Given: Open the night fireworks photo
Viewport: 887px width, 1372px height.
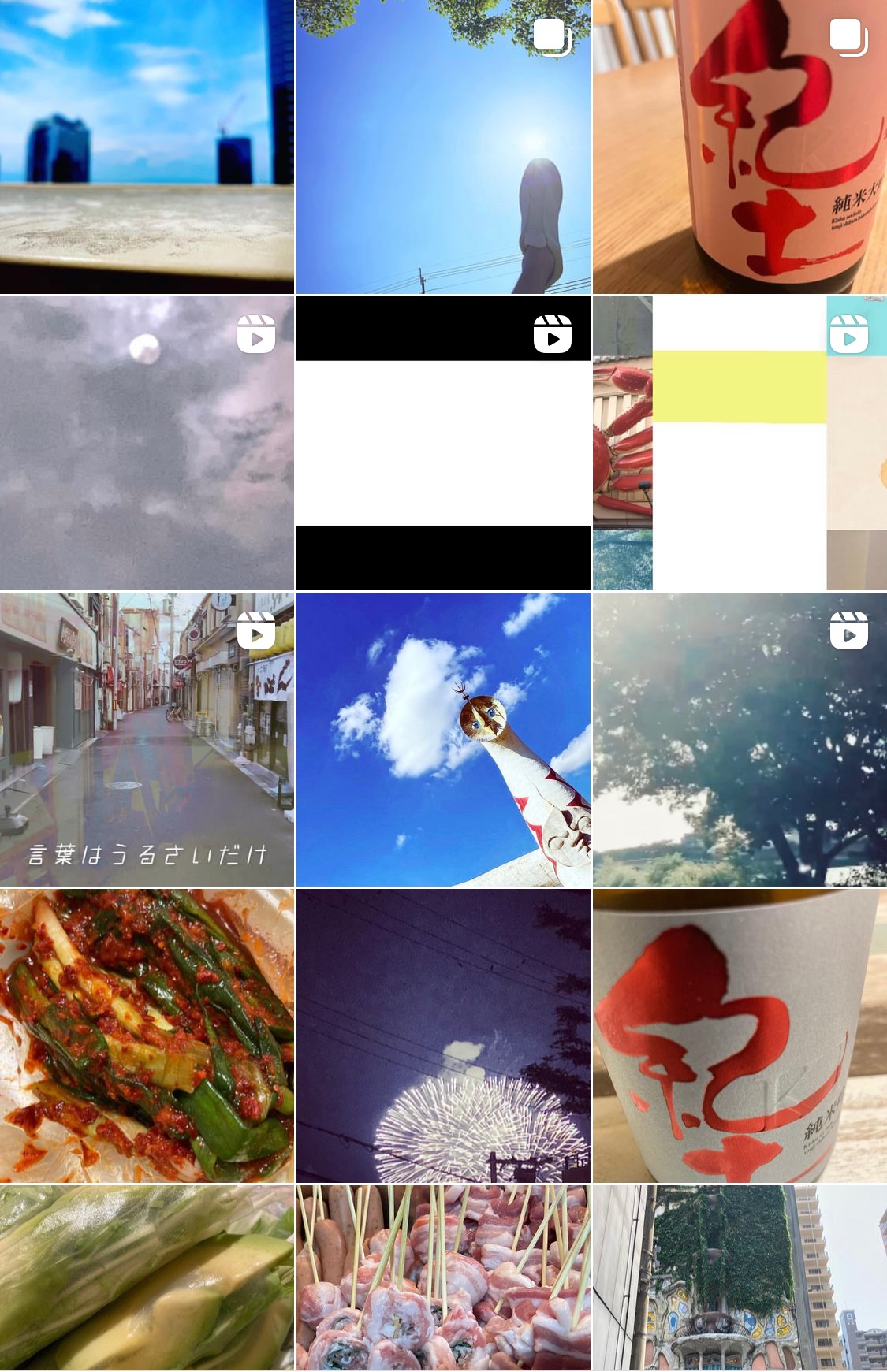Looking at the screenshot, I should coord(443,1036).
